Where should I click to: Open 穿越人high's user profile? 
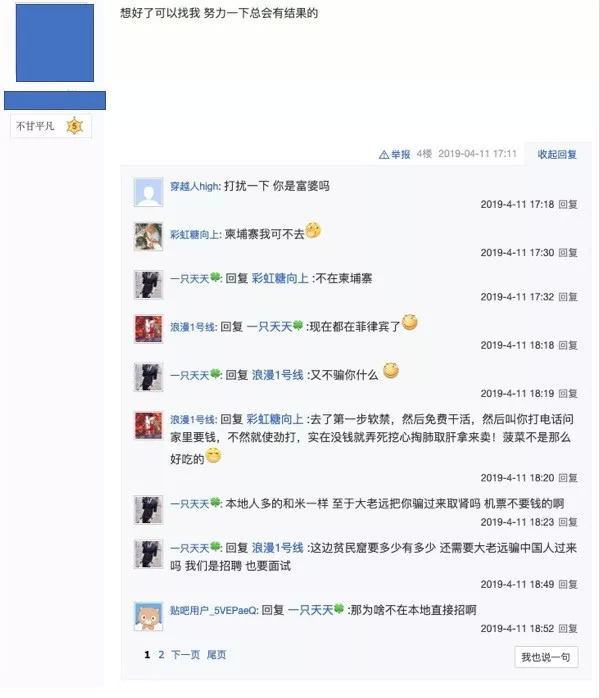point(194,186)
